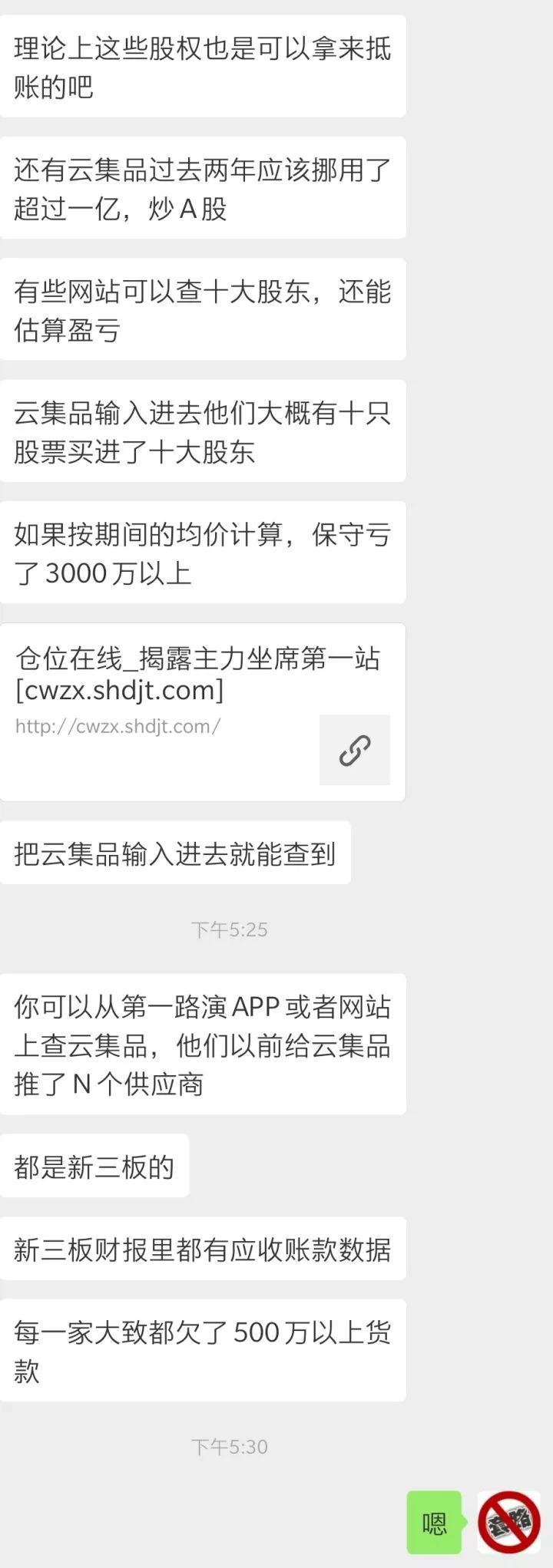
Task: Open the sender's profile avatar
Action: click(x=509, y=1522)
